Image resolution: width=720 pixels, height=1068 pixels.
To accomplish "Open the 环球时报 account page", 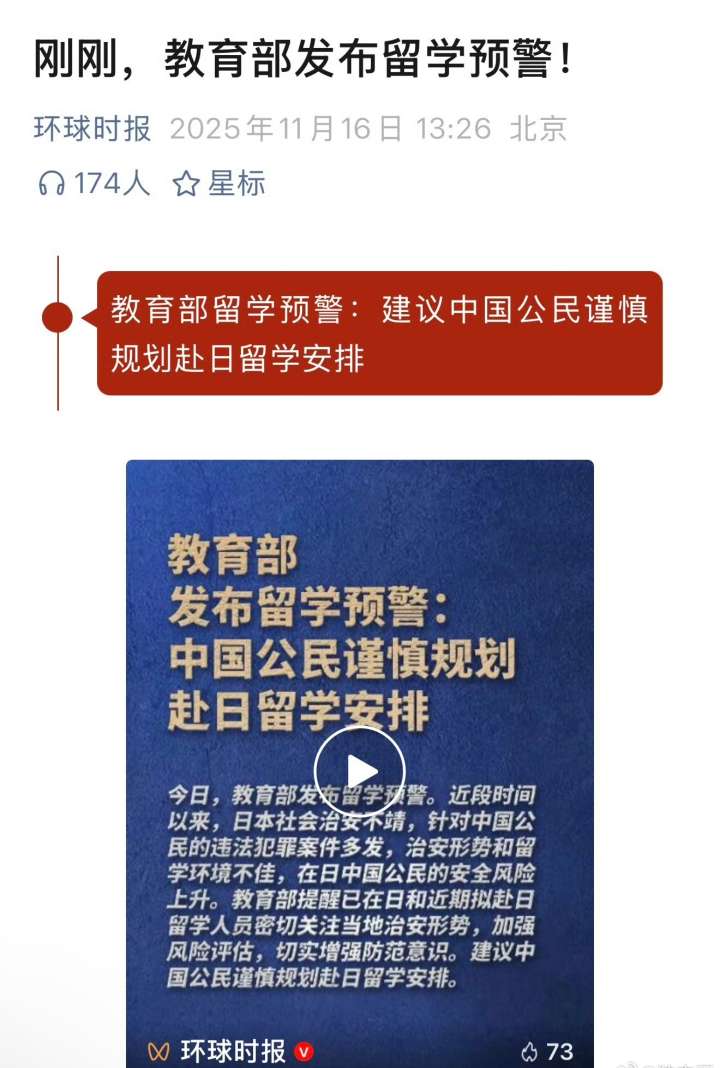I will point(92,129).
